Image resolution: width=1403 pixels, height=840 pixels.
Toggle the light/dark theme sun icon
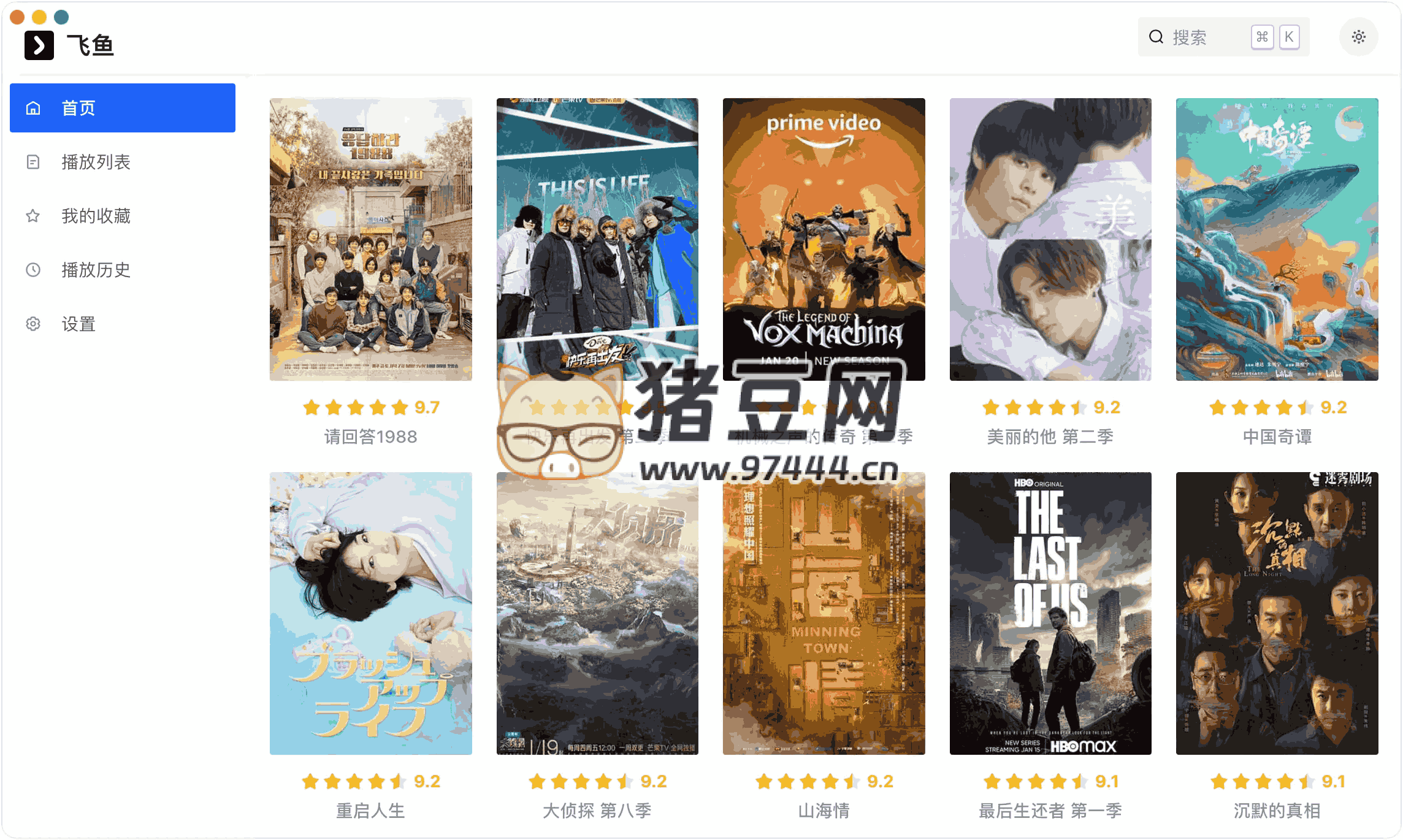coord(1358,37)
